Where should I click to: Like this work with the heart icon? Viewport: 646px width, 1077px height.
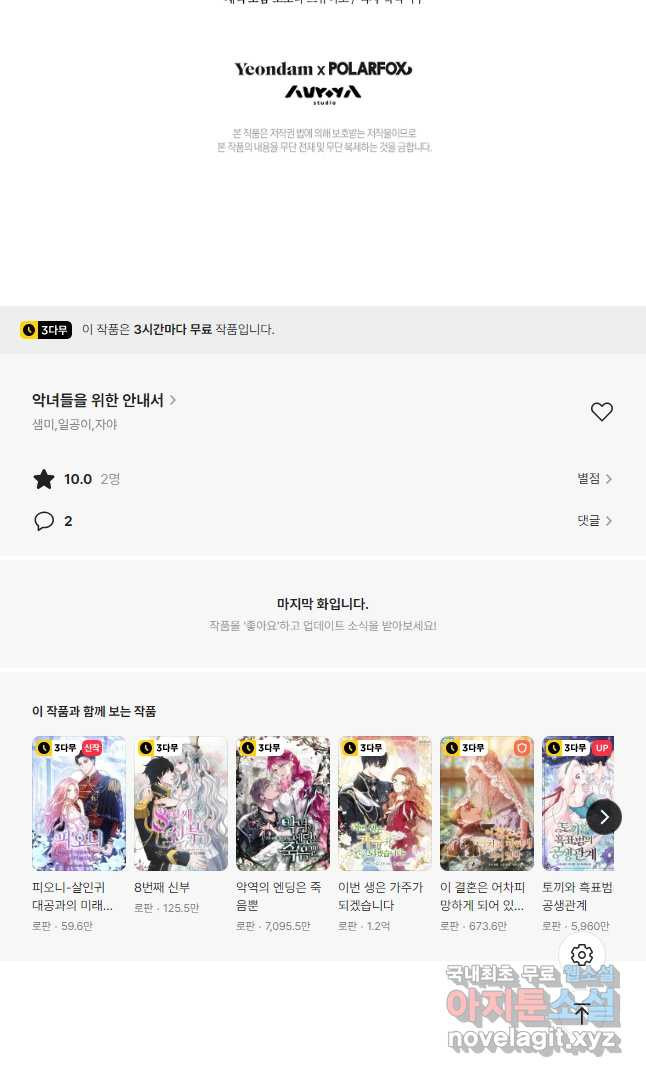pyautogui.click(x=601, y=411)
